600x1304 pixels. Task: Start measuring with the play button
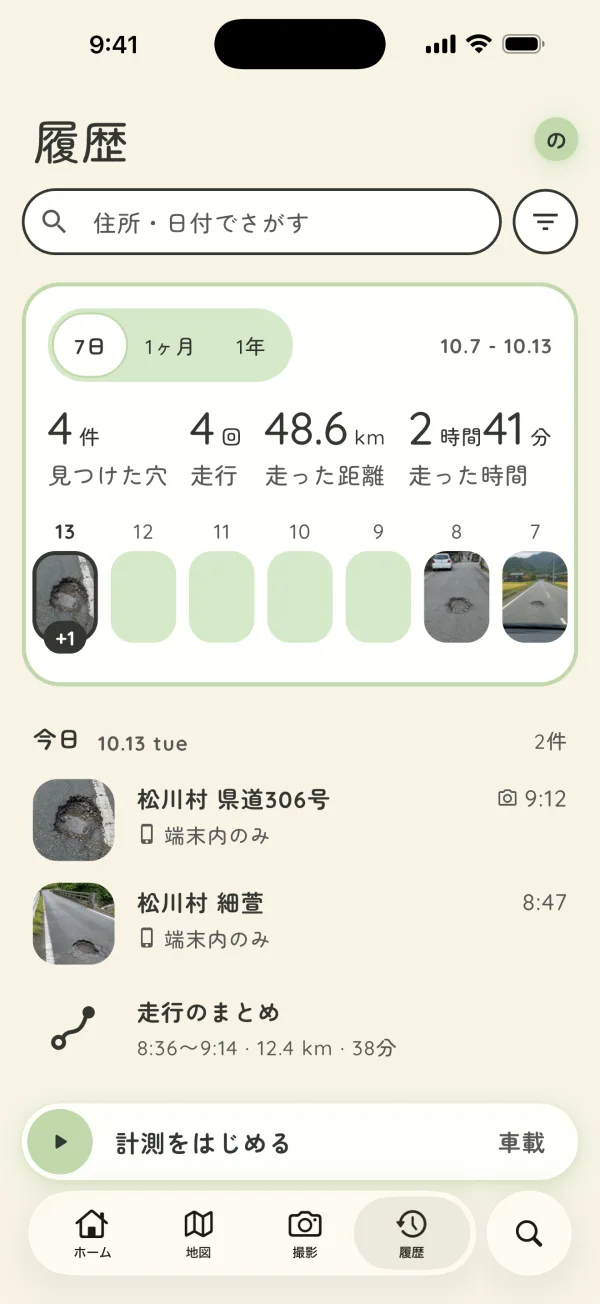[x=60, y=1142]
